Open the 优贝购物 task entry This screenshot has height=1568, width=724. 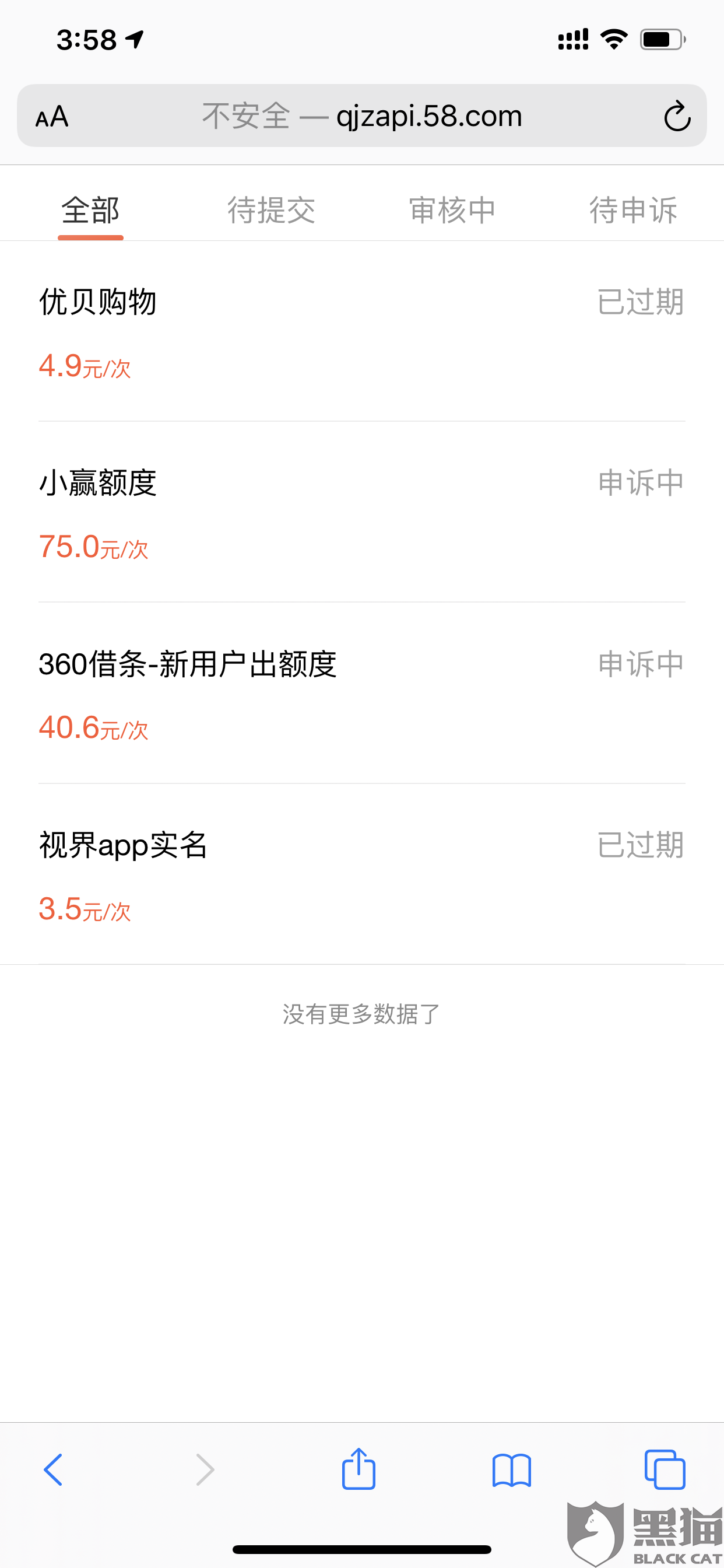[x=361, y=332]
